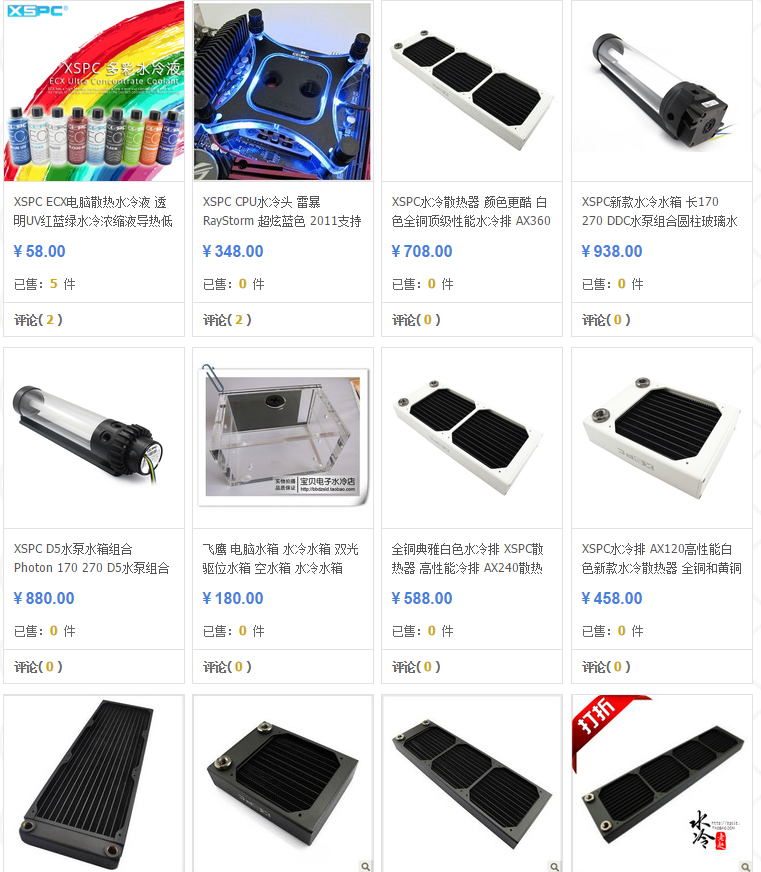
Task: Open the reviews on the AX120 white radiator
Action: click(x=606, y=667)
